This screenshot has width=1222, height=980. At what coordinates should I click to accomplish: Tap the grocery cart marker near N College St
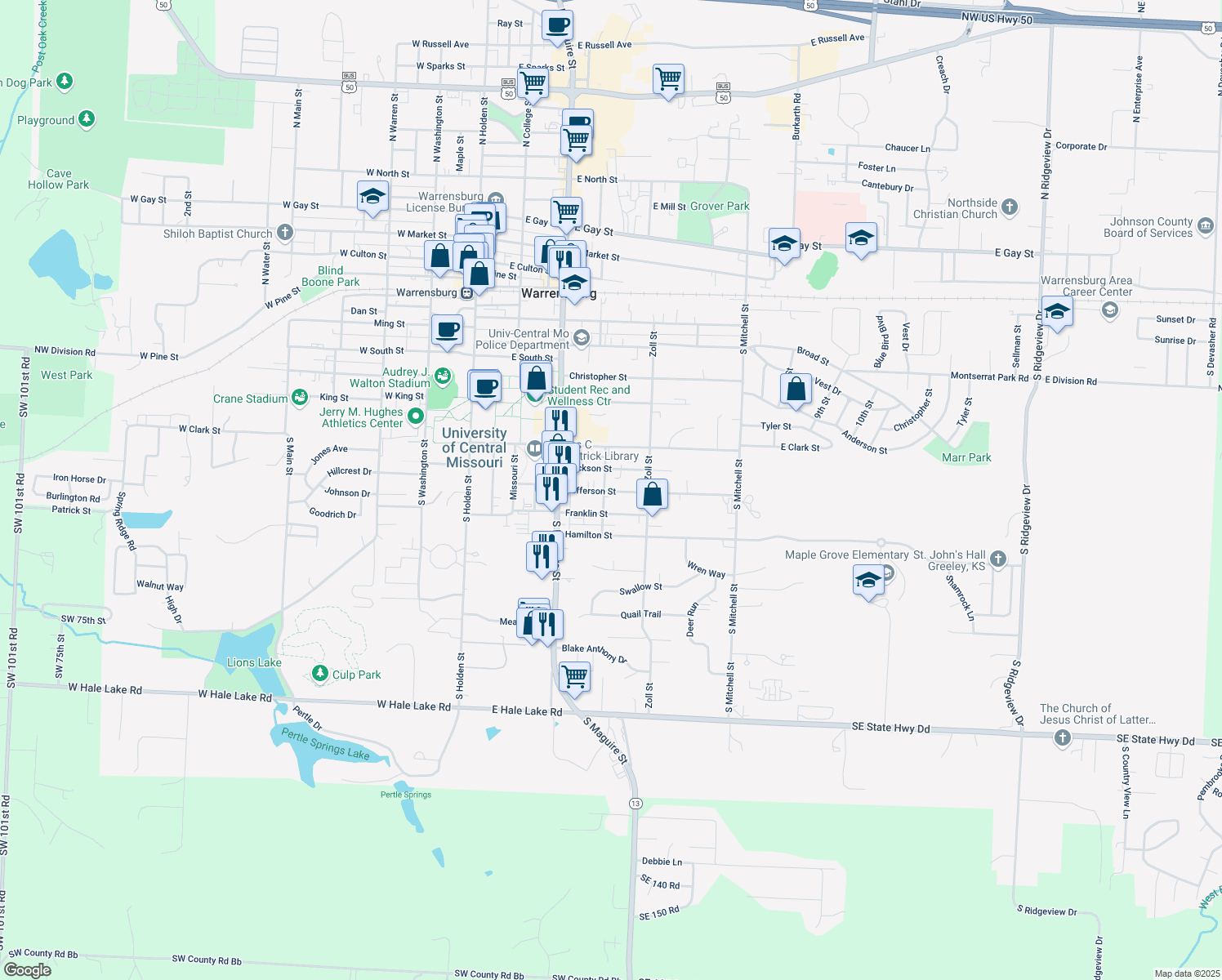[x=533, y=82]
